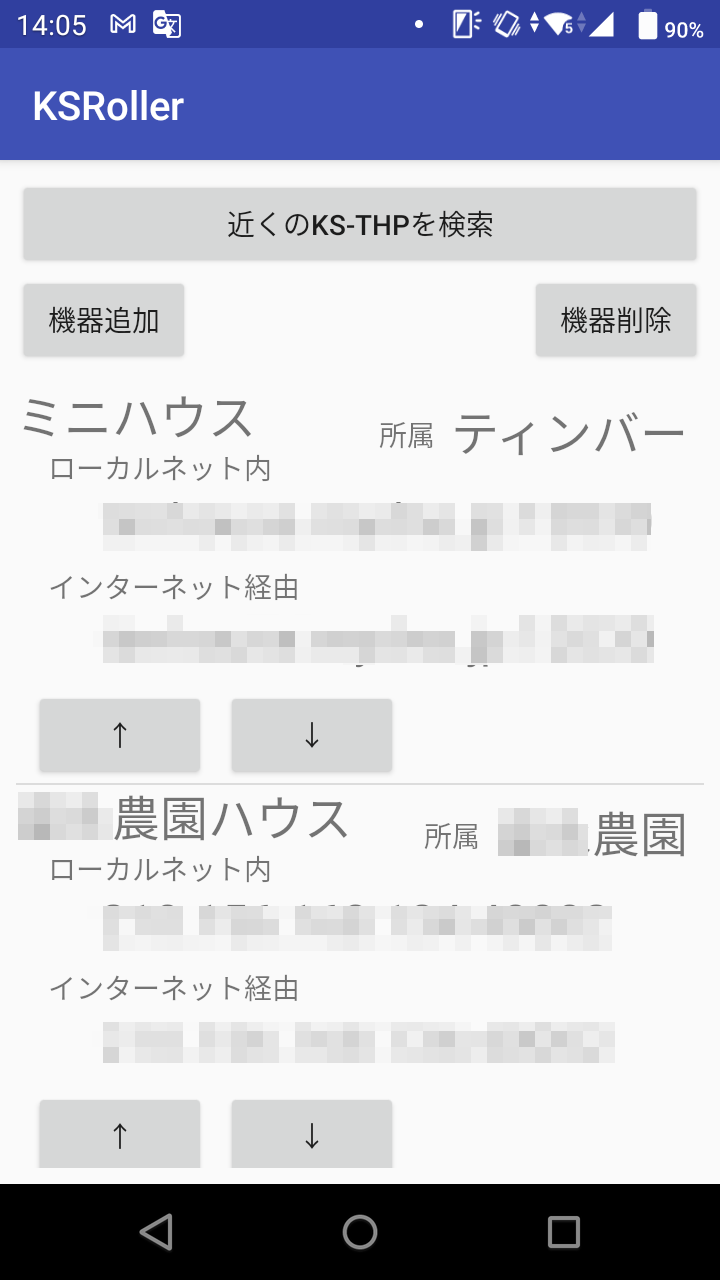Delete a device with 機器削除
Viewport: 720px width, 1280px height.
(616, 320)
